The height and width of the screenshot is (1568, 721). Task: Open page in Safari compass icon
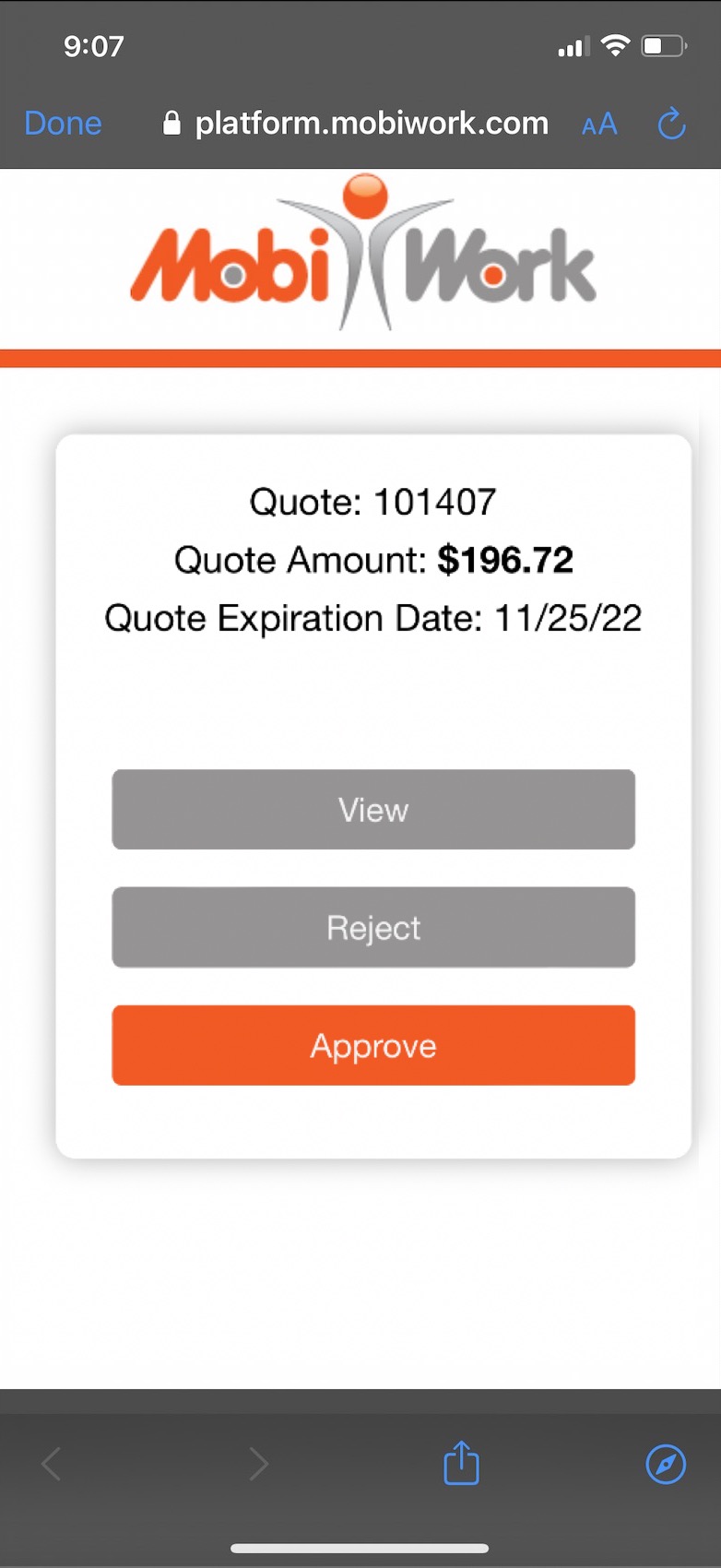click(665, 1464)
